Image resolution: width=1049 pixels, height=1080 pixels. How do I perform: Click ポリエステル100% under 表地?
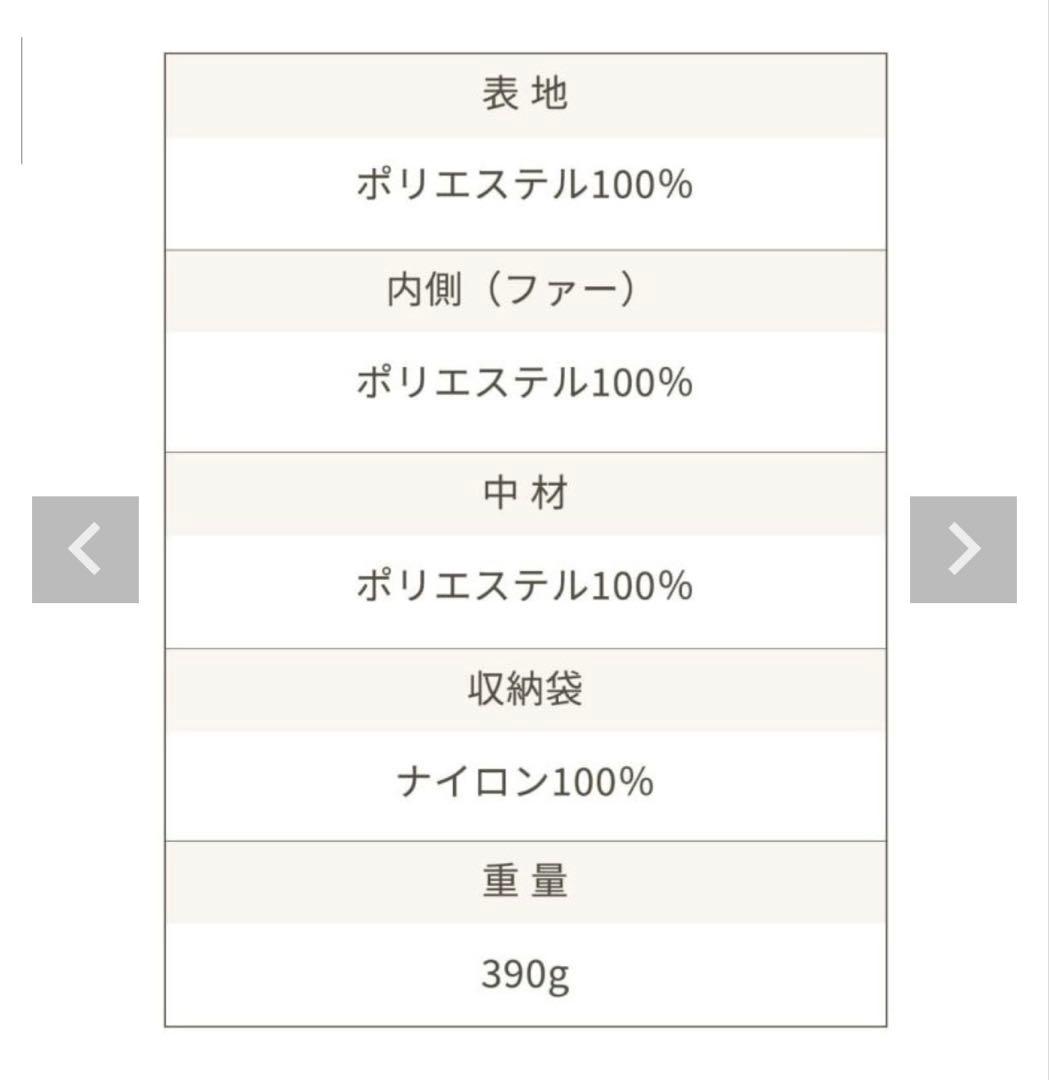[x=525, y=185]
